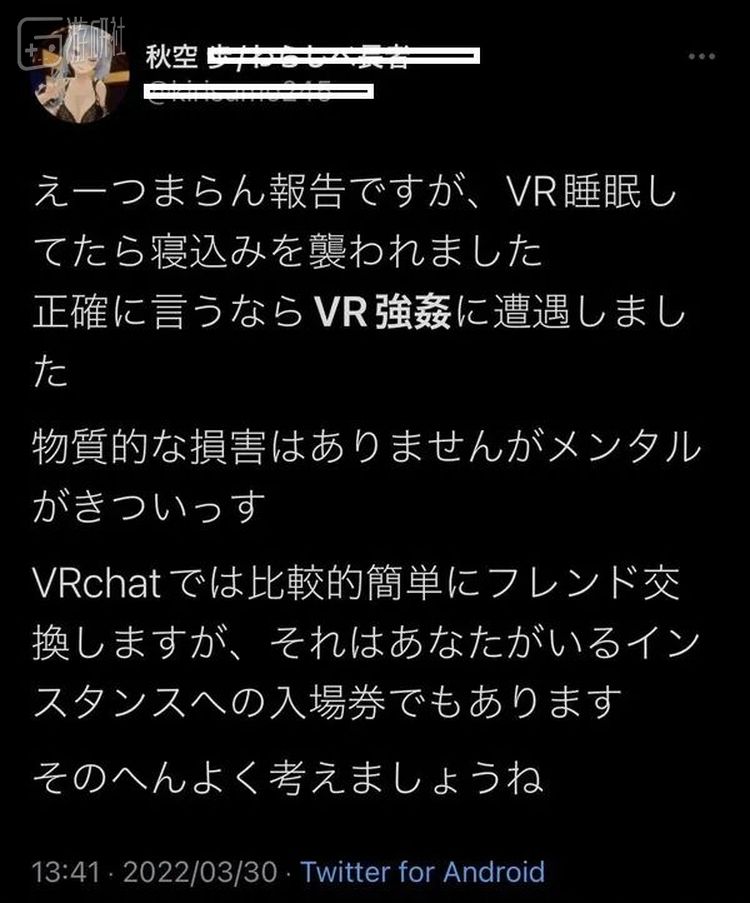Image resolution: width=750 pixels, height=903 pixels.
Task: Tap the Twitter for Android link
Action: pyautogui.click(x=423, y=870)
